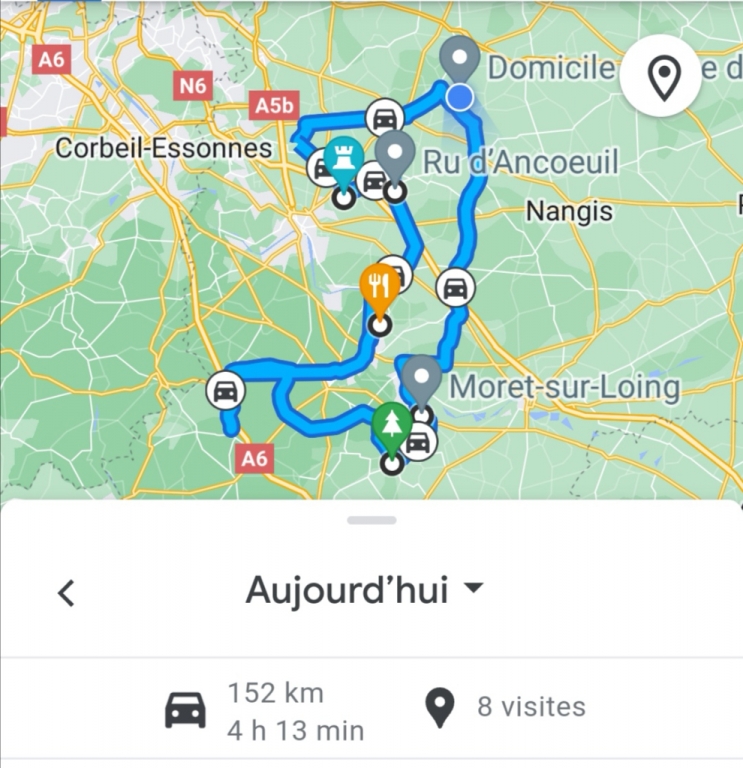The image size is (743, 768).
Task: Tap the car icon near A6
Action: coord(226,391)
